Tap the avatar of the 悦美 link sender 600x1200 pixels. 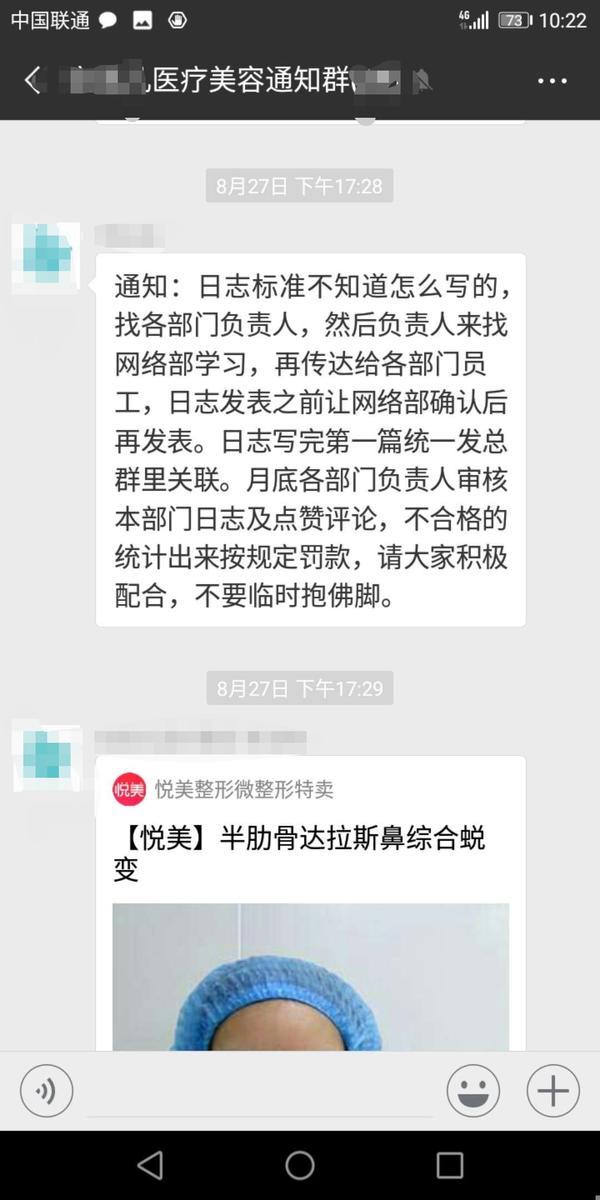click(x=46, y=760)
